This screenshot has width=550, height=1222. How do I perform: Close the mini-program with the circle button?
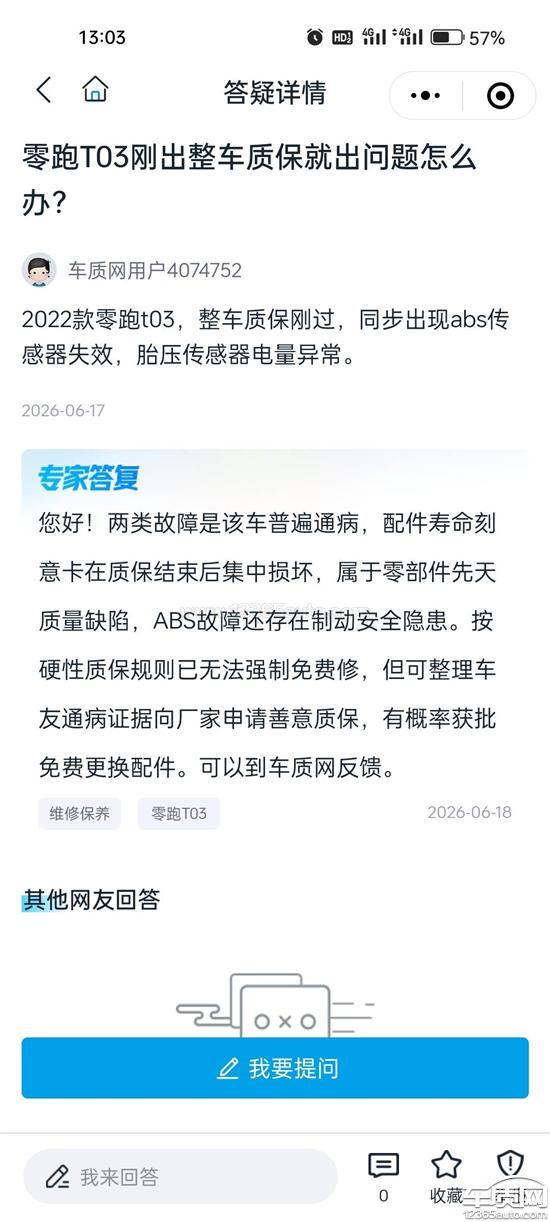(x=499, y=95)
